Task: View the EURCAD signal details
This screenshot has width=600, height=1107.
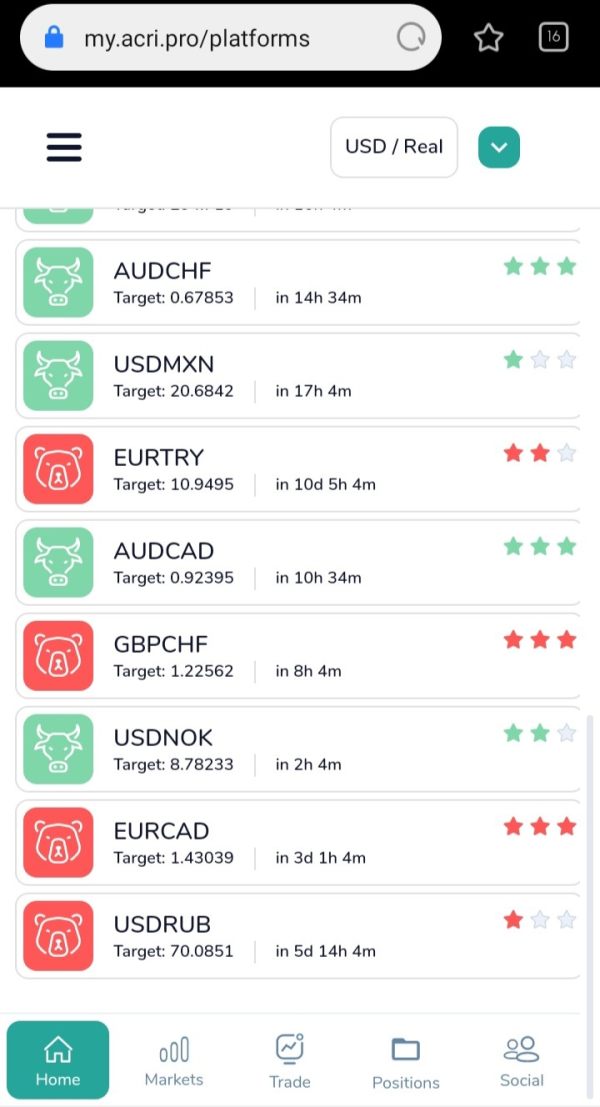Action: click(x=298, y=842)
